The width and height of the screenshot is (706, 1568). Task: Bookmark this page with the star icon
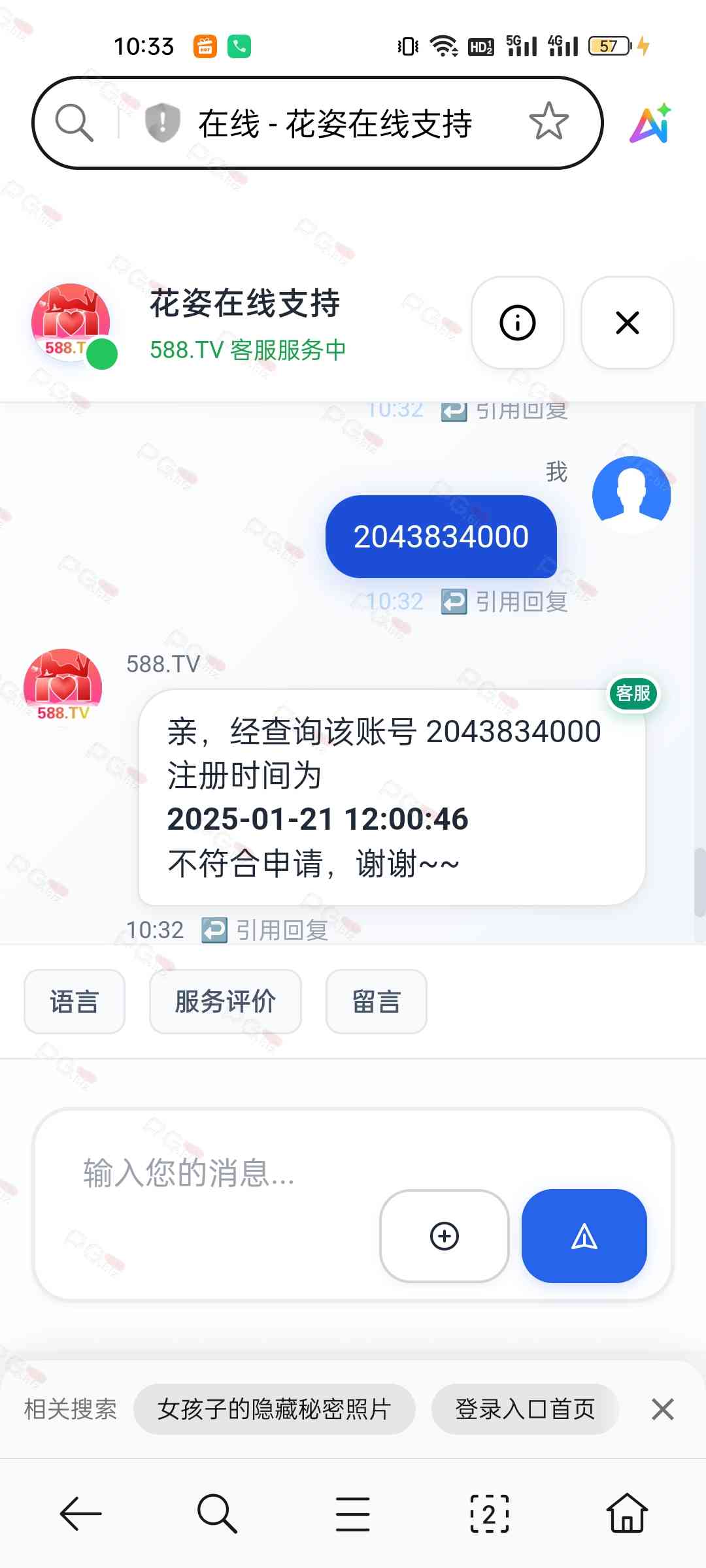click(x=548, y=122)
